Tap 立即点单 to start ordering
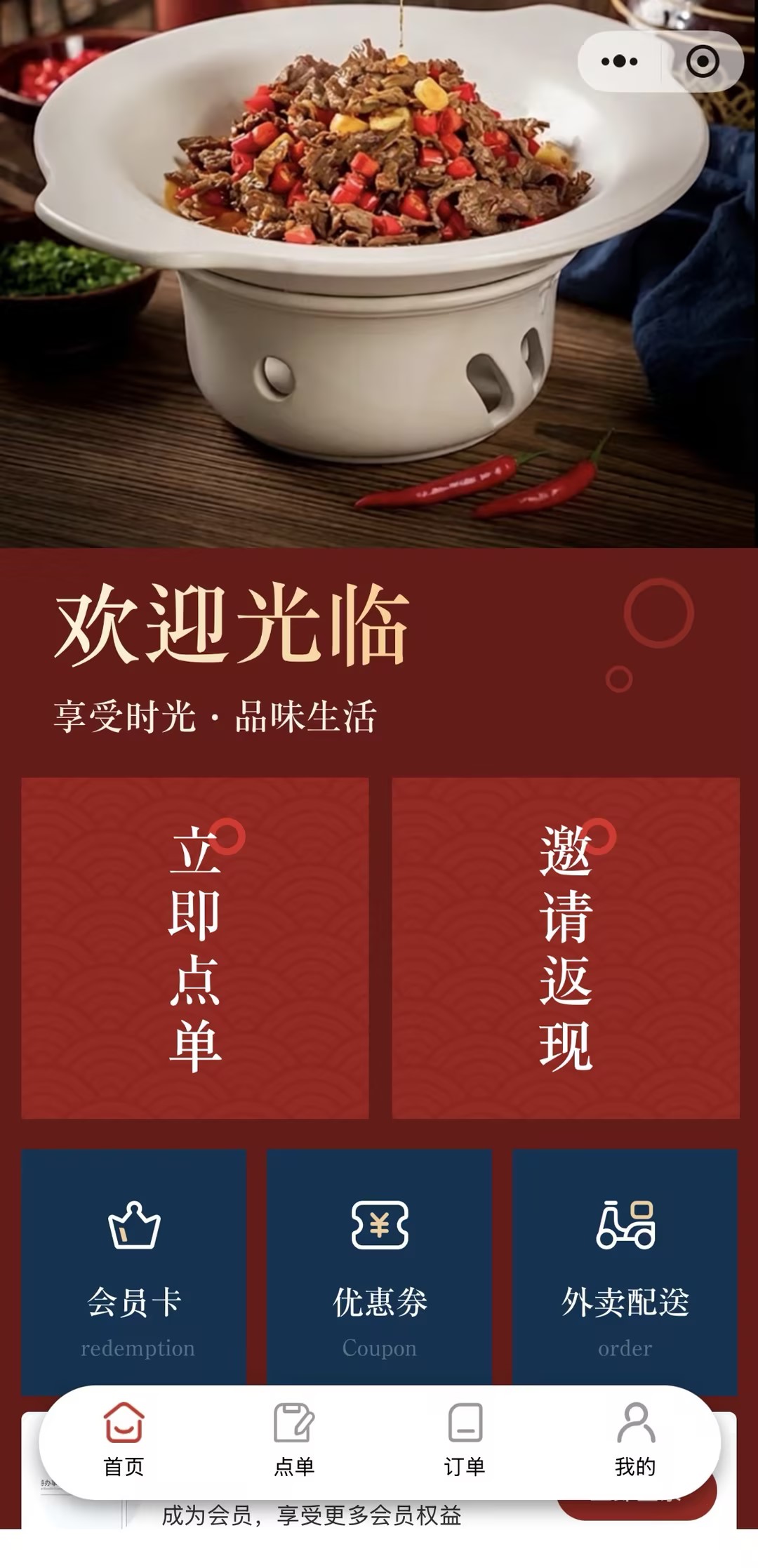Screen dimensions: 758x1568 [195, 948]
